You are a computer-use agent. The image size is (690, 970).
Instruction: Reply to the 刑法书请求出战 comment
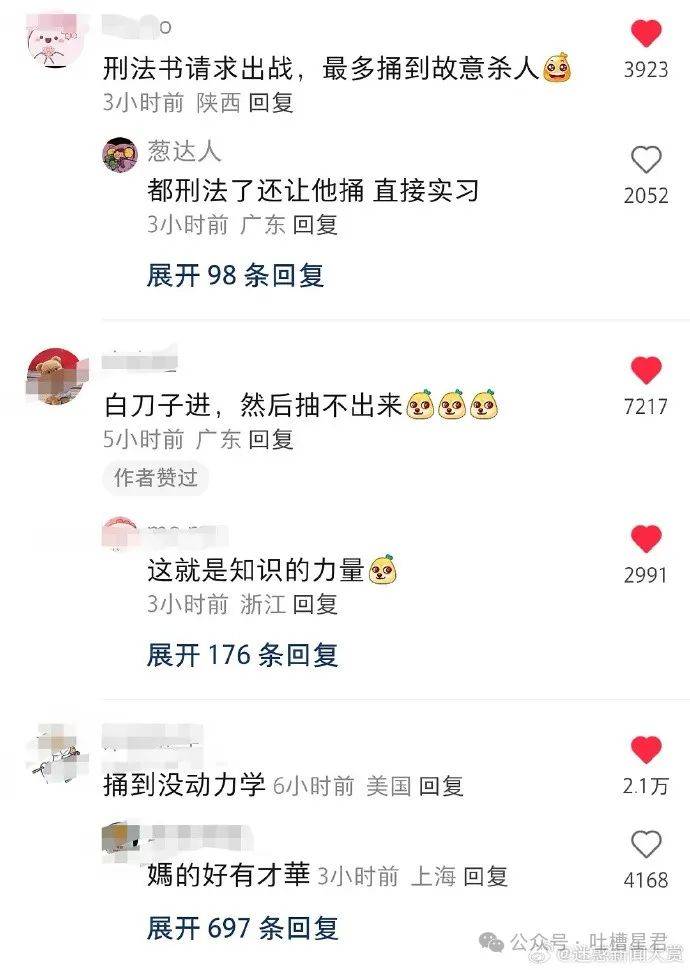pos(270,102)
